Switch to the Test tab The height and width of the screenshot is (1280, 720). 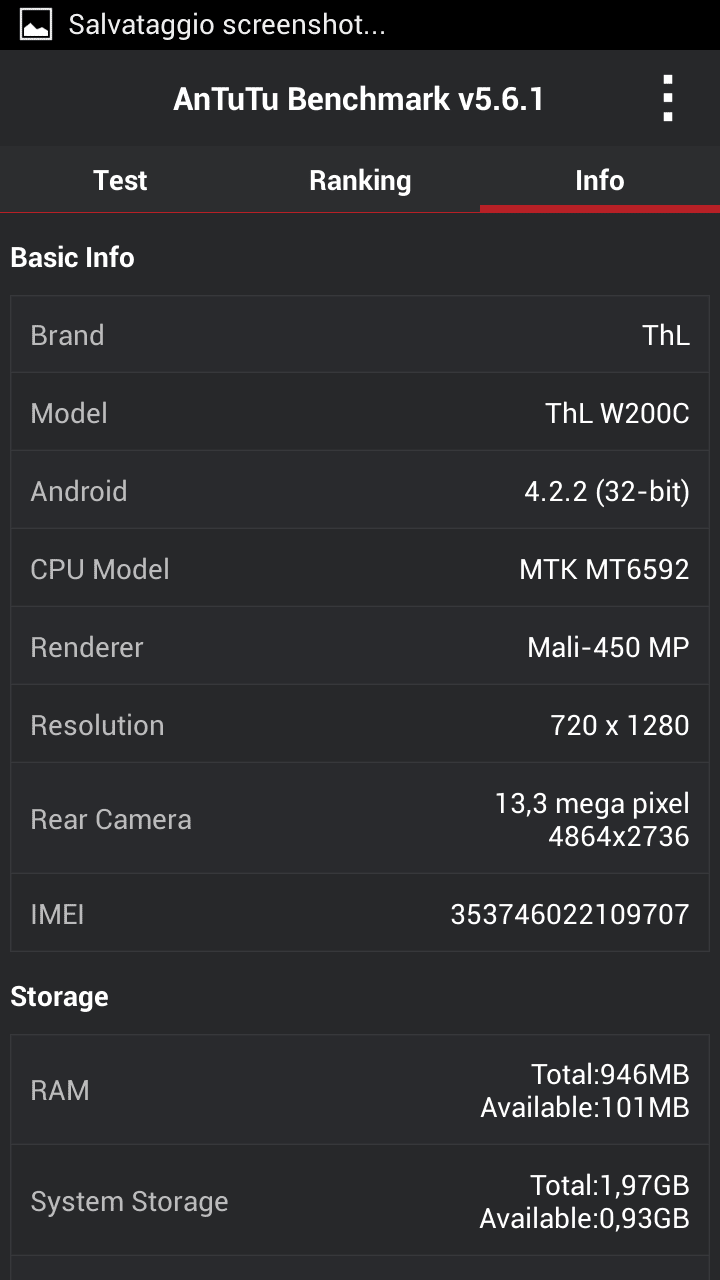120,180
